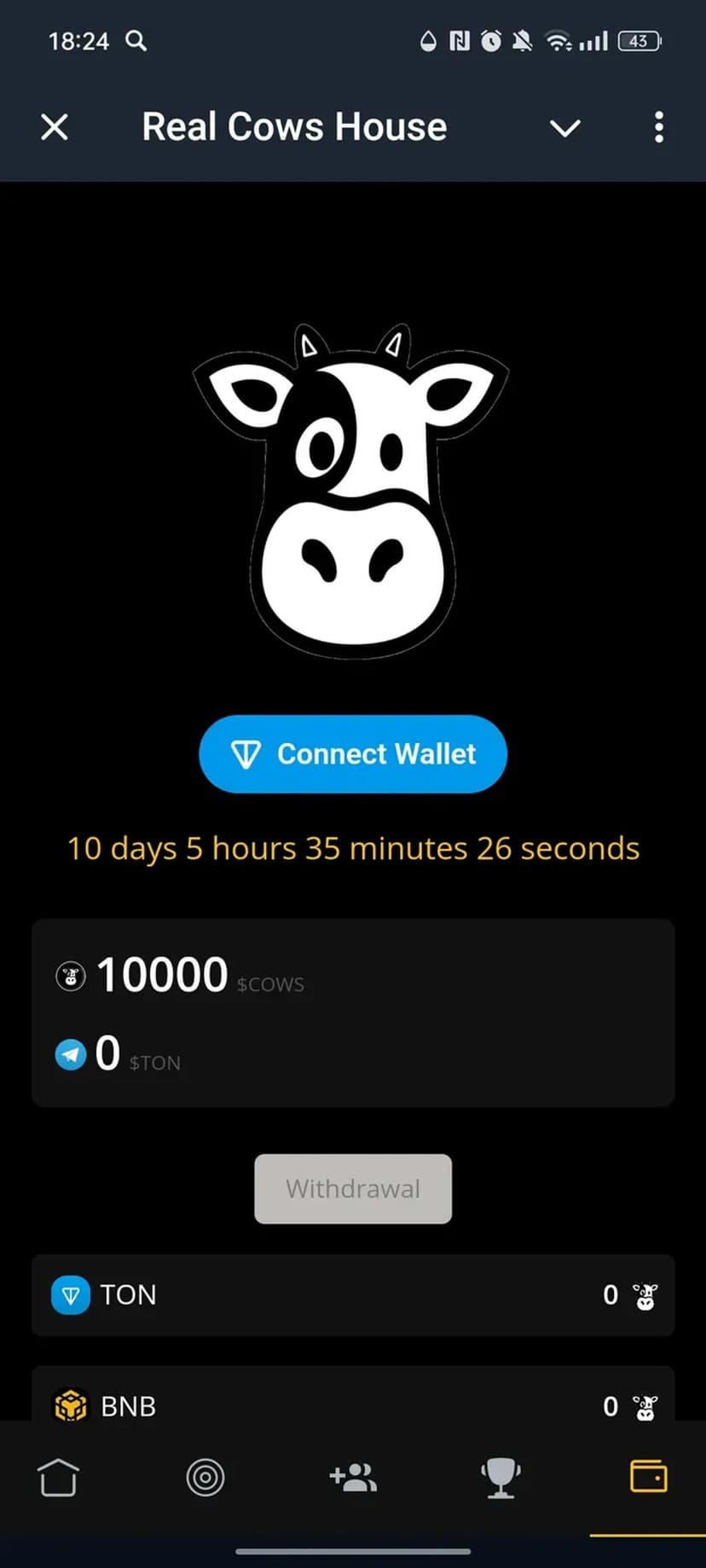Collapse the app with the down chevron
706x1568 pixels.
coord(564,128)
